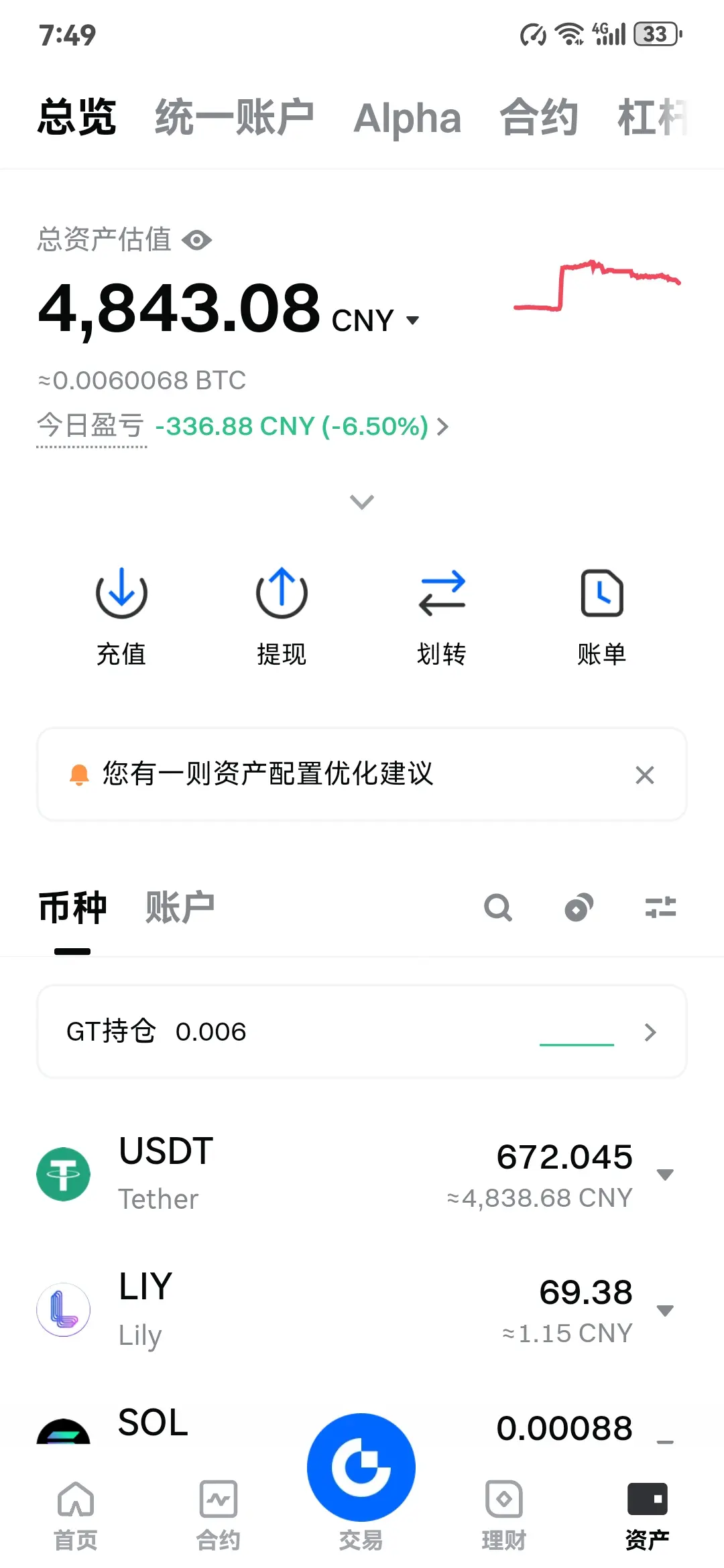The height and width of the screenshot is (1568, 724).
Task: Search coins with the magnifier icon
Action: [498, 908]
